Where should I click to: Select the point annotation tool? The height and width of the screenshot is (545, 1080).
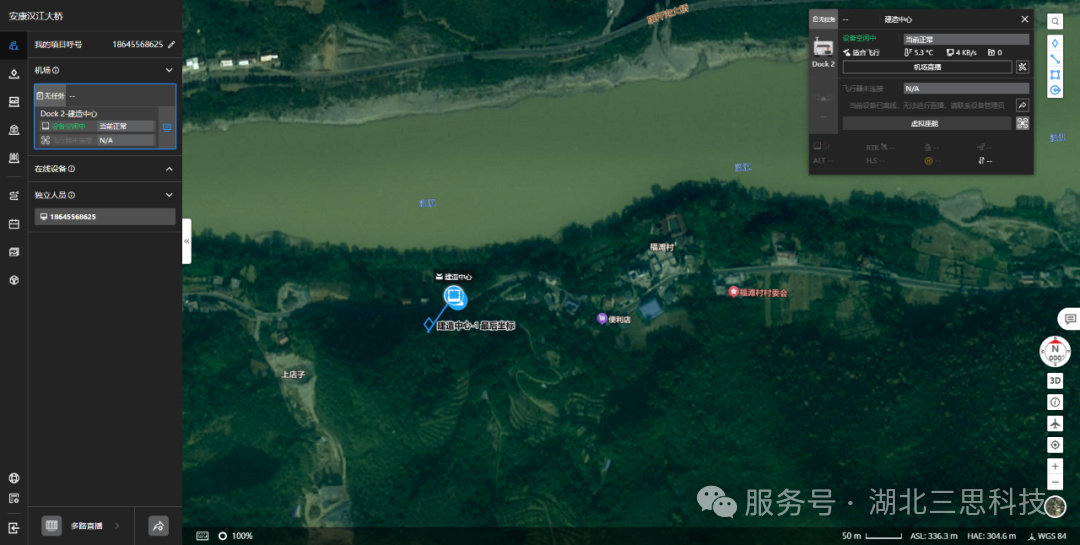click(x=1055, y=43)
